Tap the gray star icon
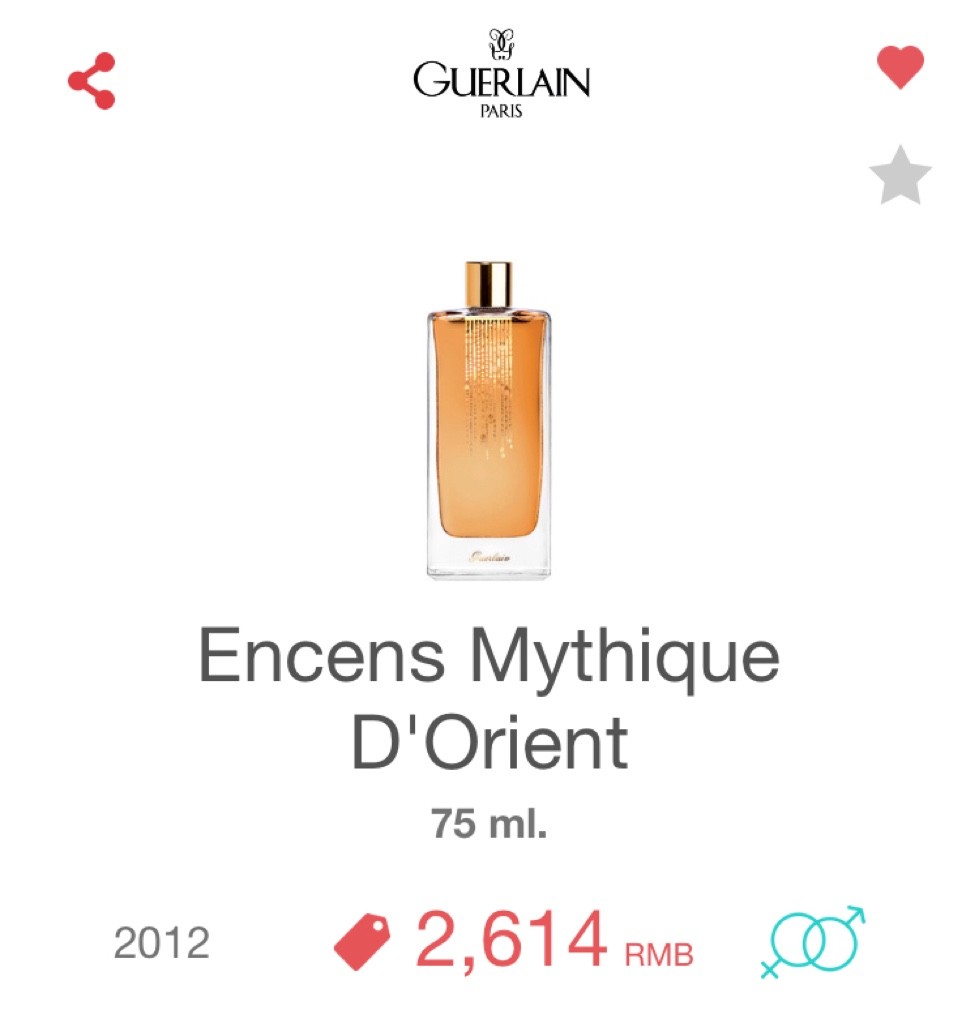The image size is (979, 1023). point(900,176)
